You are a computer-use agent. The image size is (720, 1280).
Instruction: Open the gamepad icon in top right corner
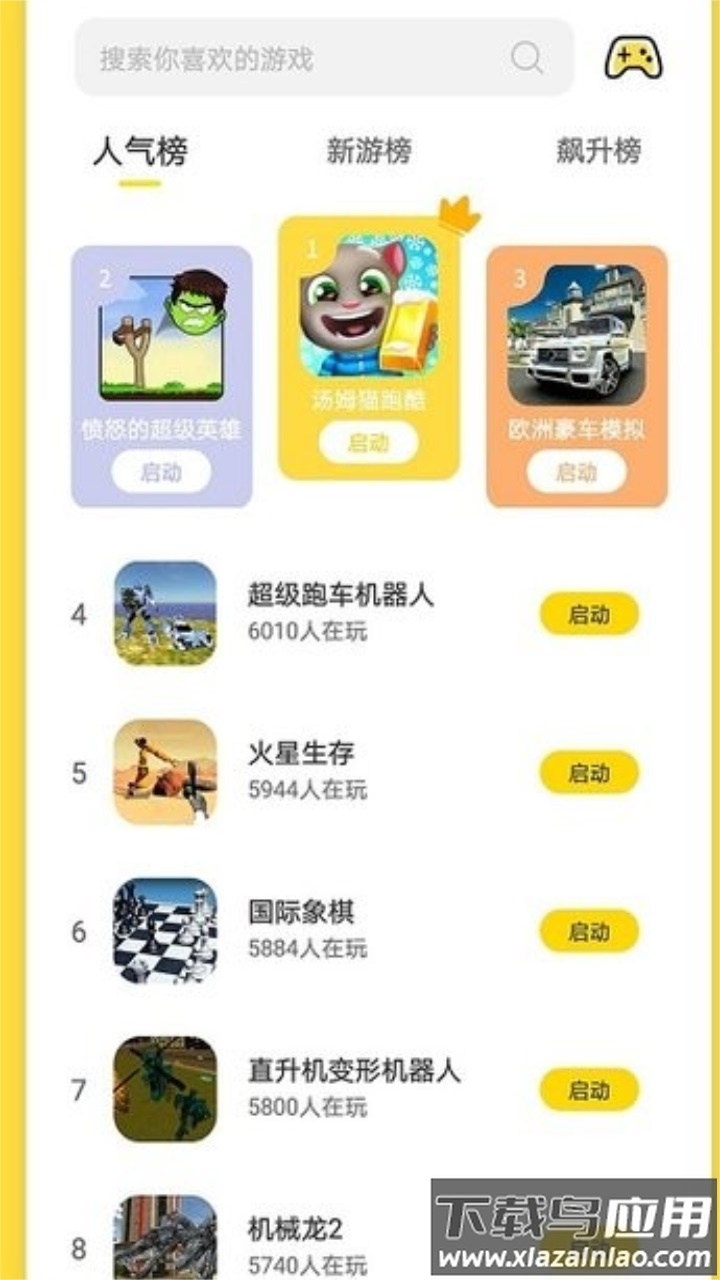point(631,58)
